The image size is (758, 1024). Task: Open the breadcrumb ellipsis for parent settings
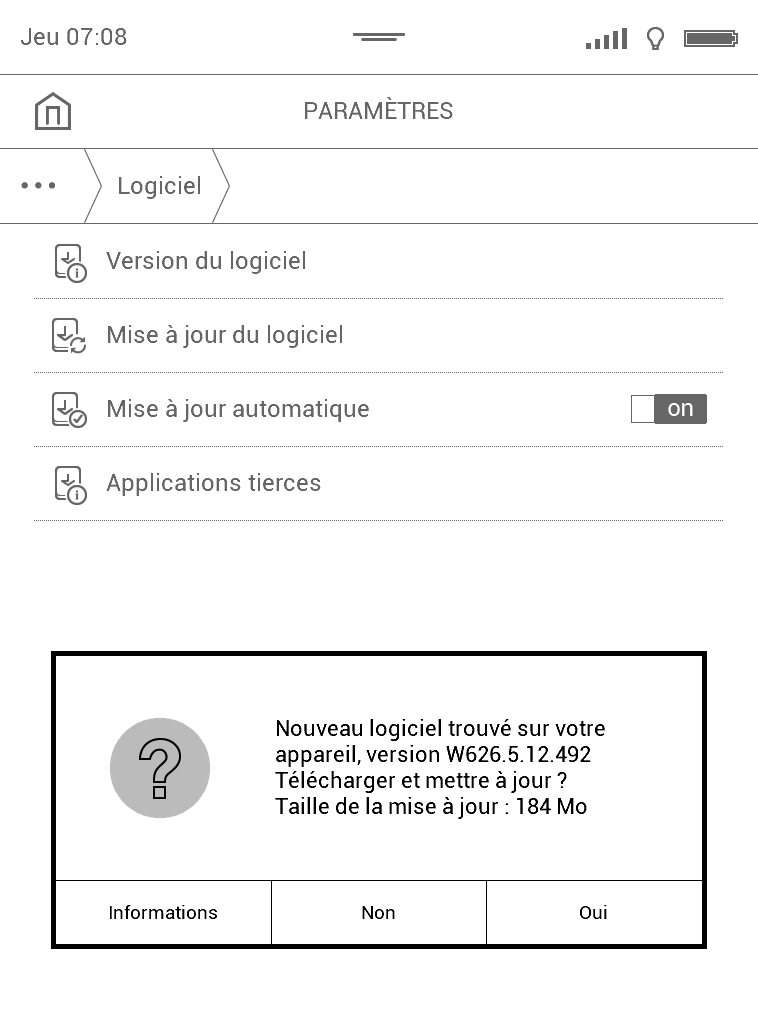[x=39, y=186]
